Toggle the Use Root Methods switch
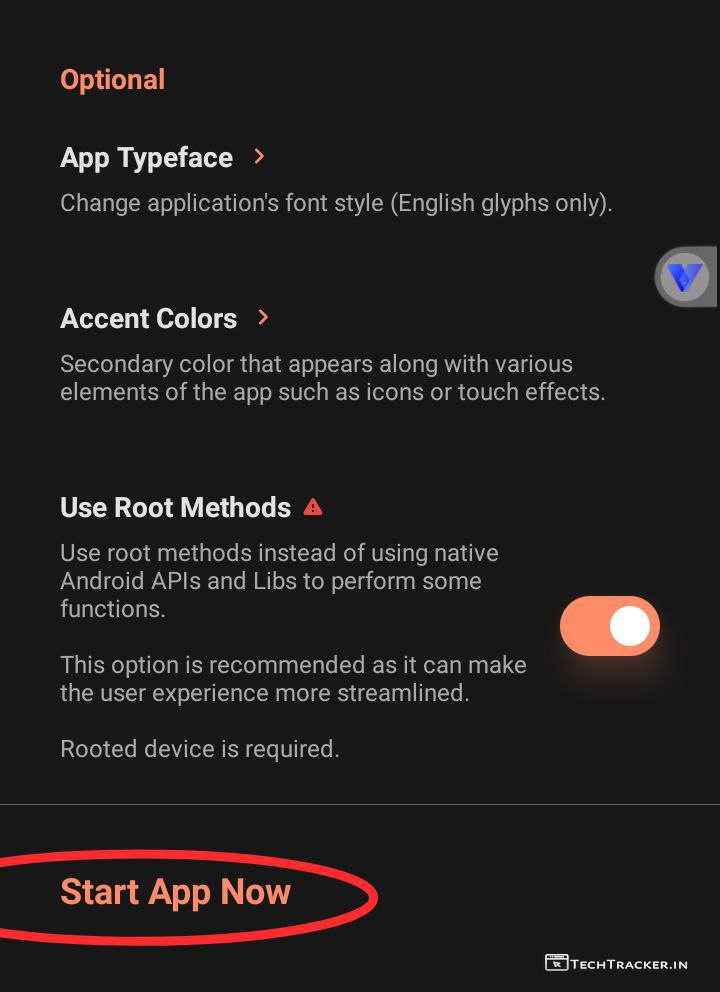This screenshot has width=720, height=992. pyautogui.click(x=609, y=627)
